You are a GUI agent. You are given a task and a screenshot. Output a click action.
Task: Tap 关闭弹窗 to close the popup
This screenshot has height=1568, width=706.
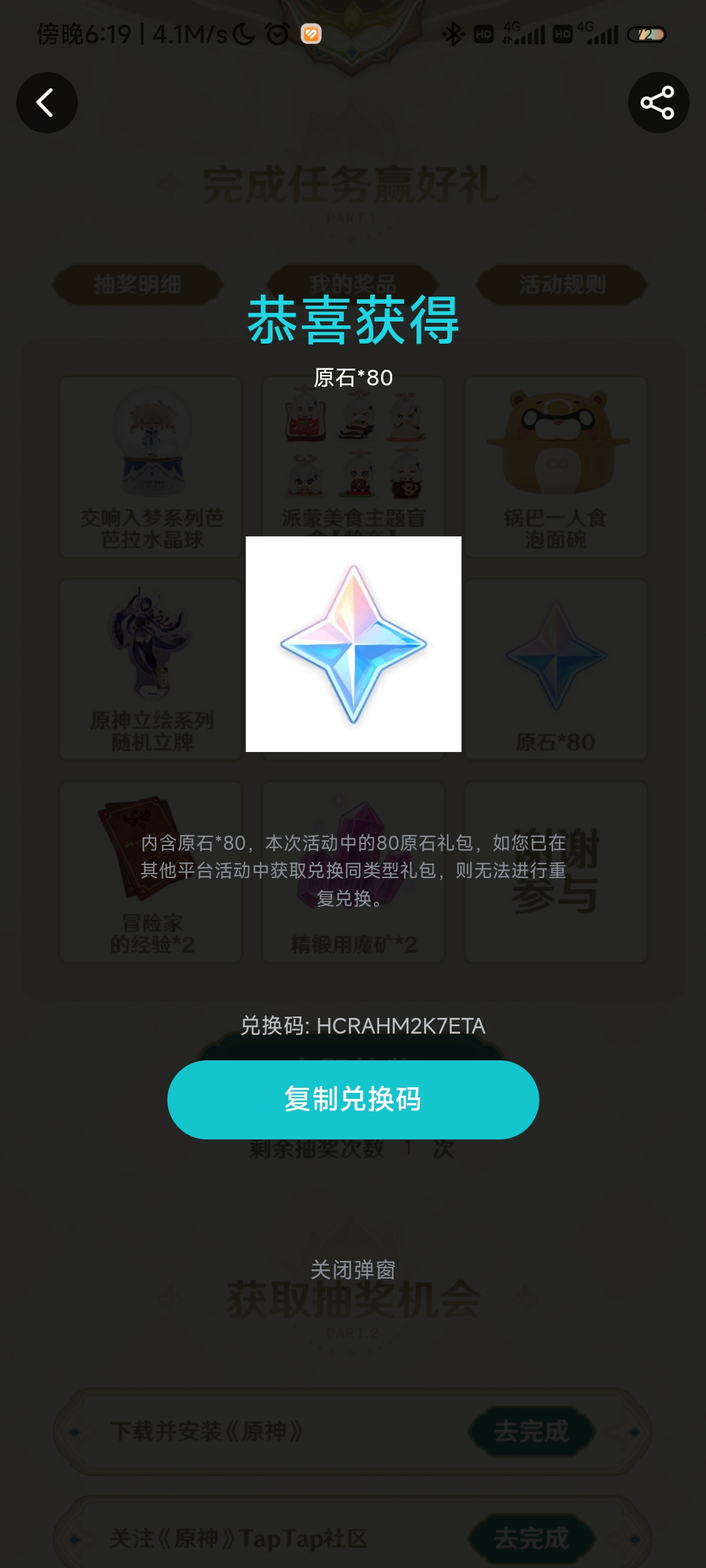pos(353,1268)
